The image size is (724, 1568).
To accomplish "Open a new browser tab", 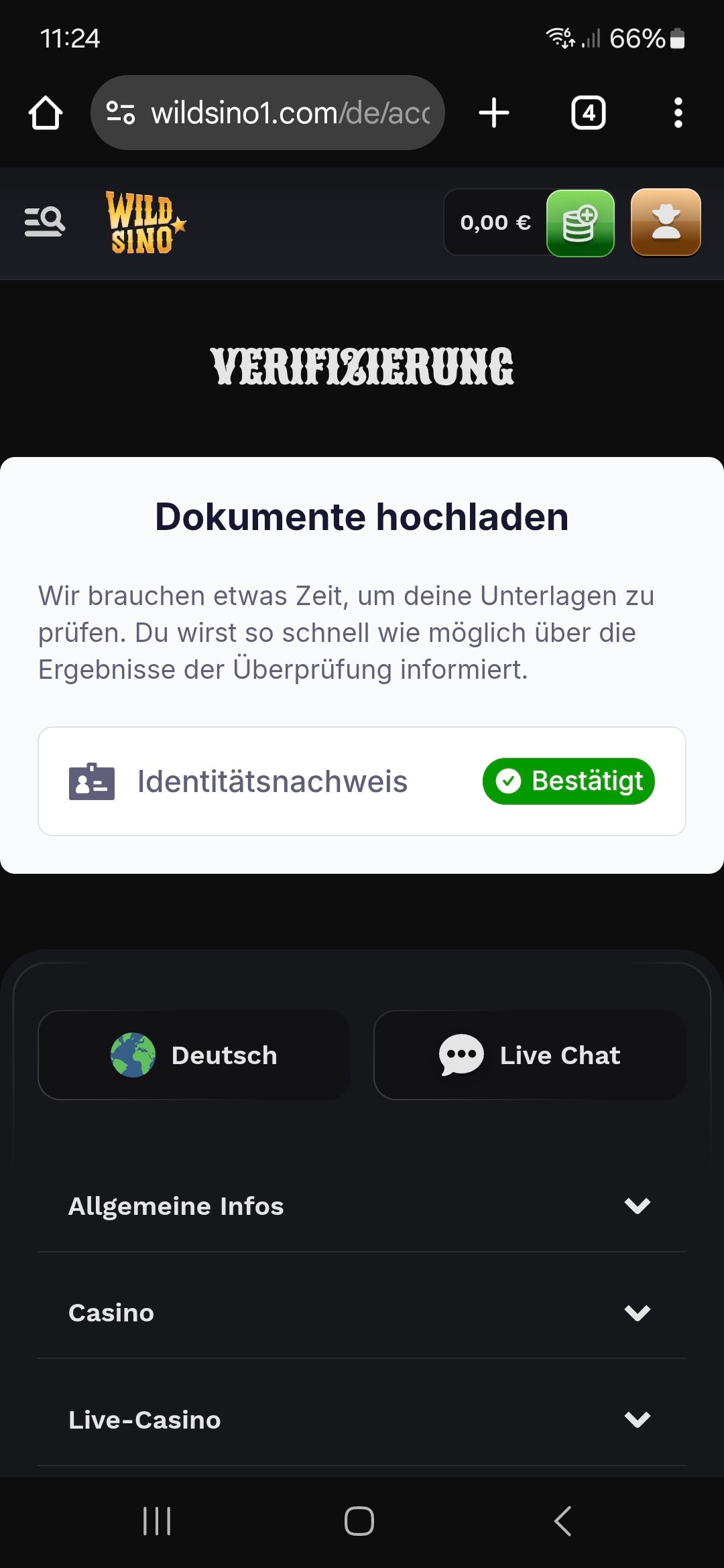I will [494, 113].
